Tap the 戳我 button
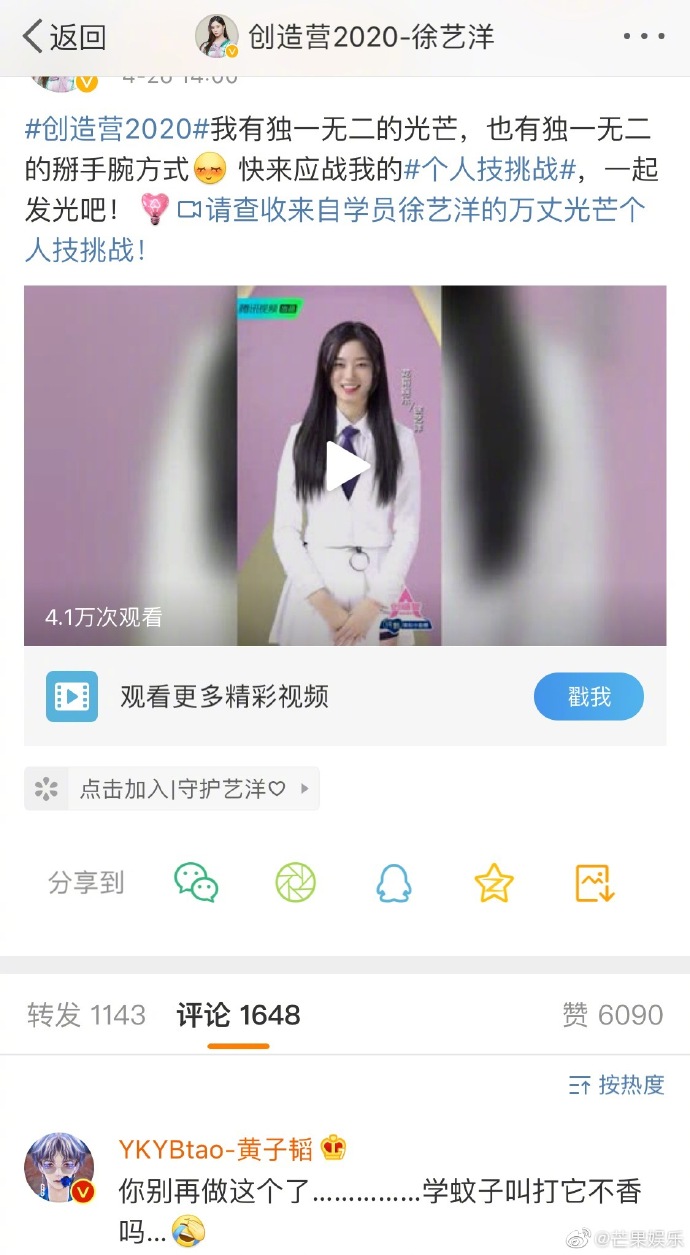Screen dimensions: 690x1255 tap(588, 696)
